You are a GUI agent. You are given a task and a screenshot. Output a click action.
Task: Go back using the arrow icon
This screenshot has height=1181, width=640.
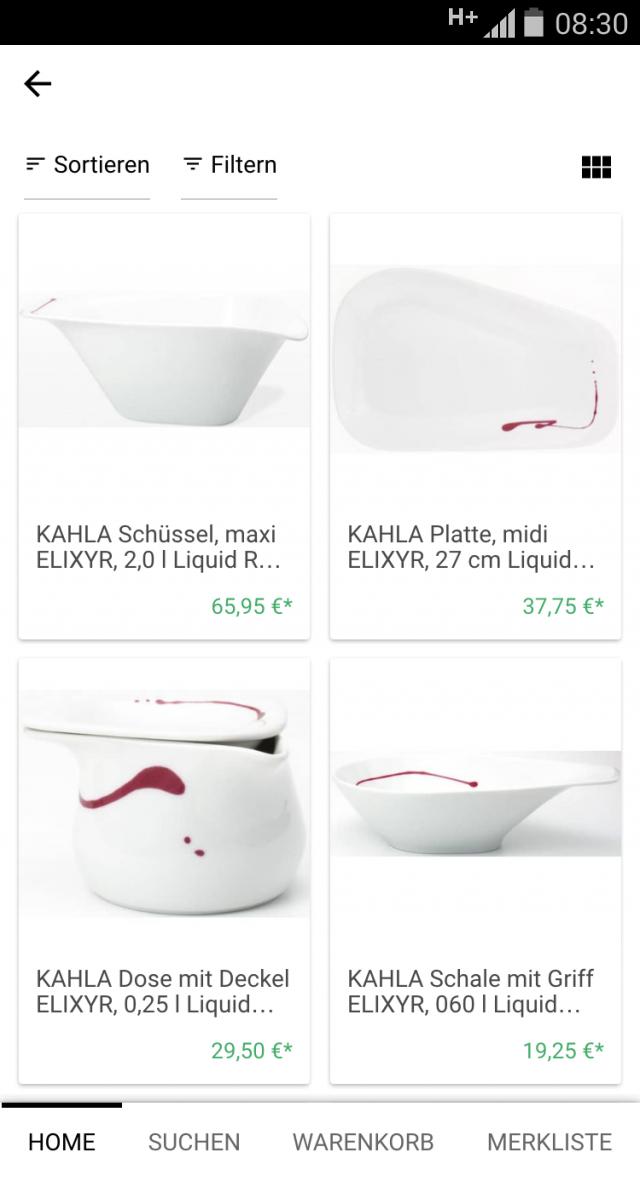tap(38, 84)
